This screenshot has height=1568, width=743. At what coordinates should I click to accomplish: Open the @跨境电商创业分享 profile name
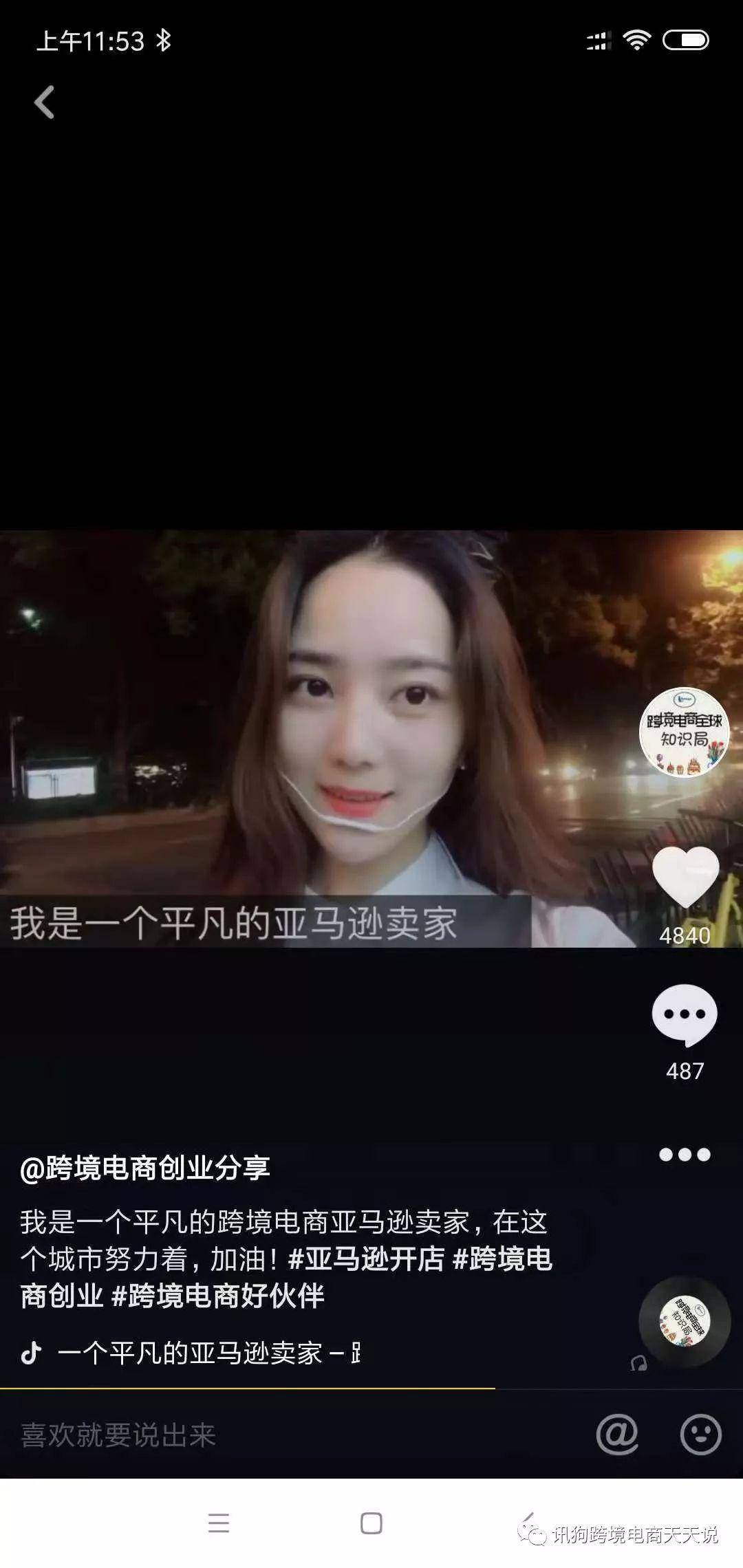pyautogui.click(x=145, y=1168)
